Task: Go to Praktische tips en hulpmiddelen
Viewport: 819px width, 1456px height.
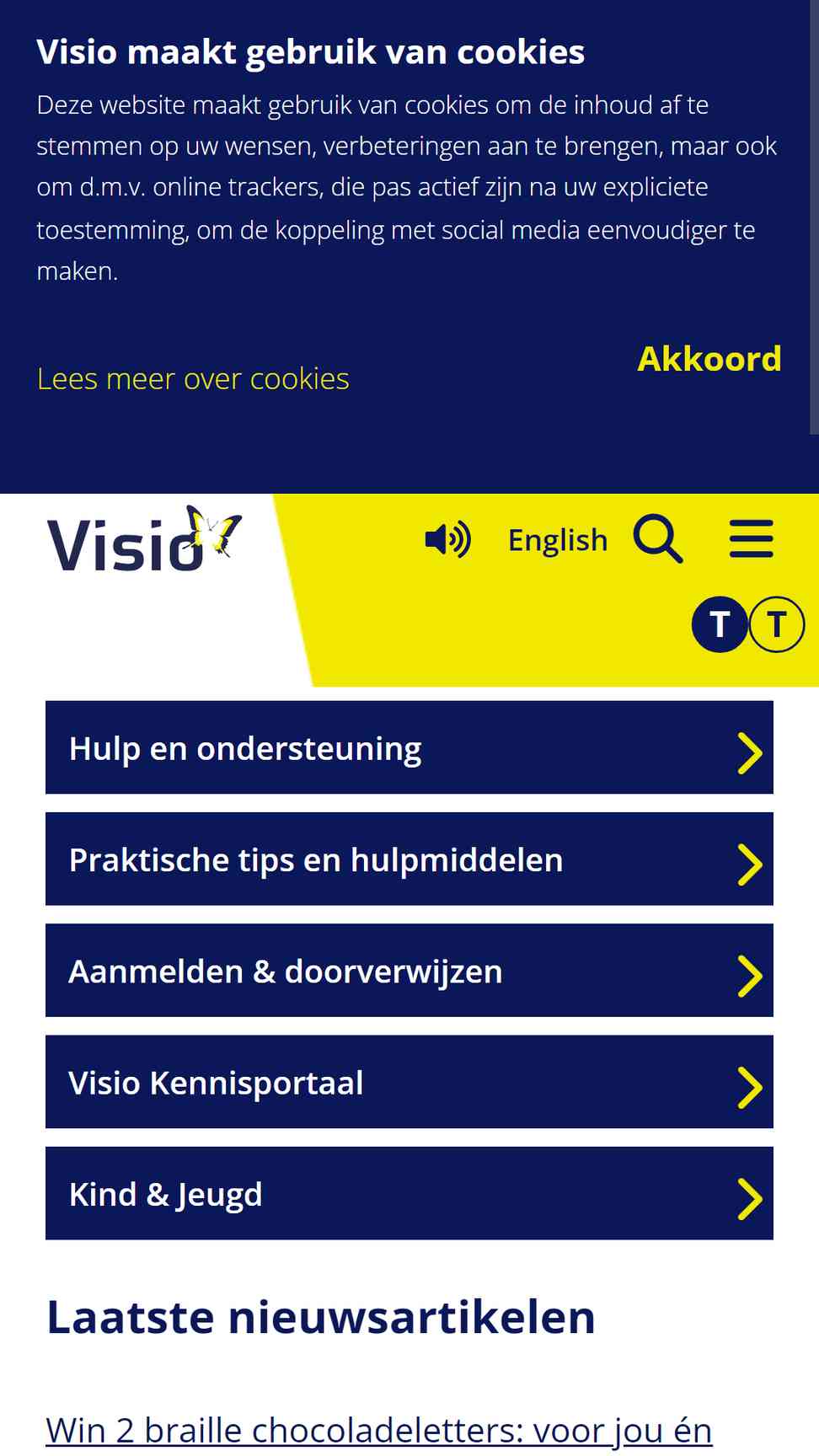Action: click(x=409, y=859)
